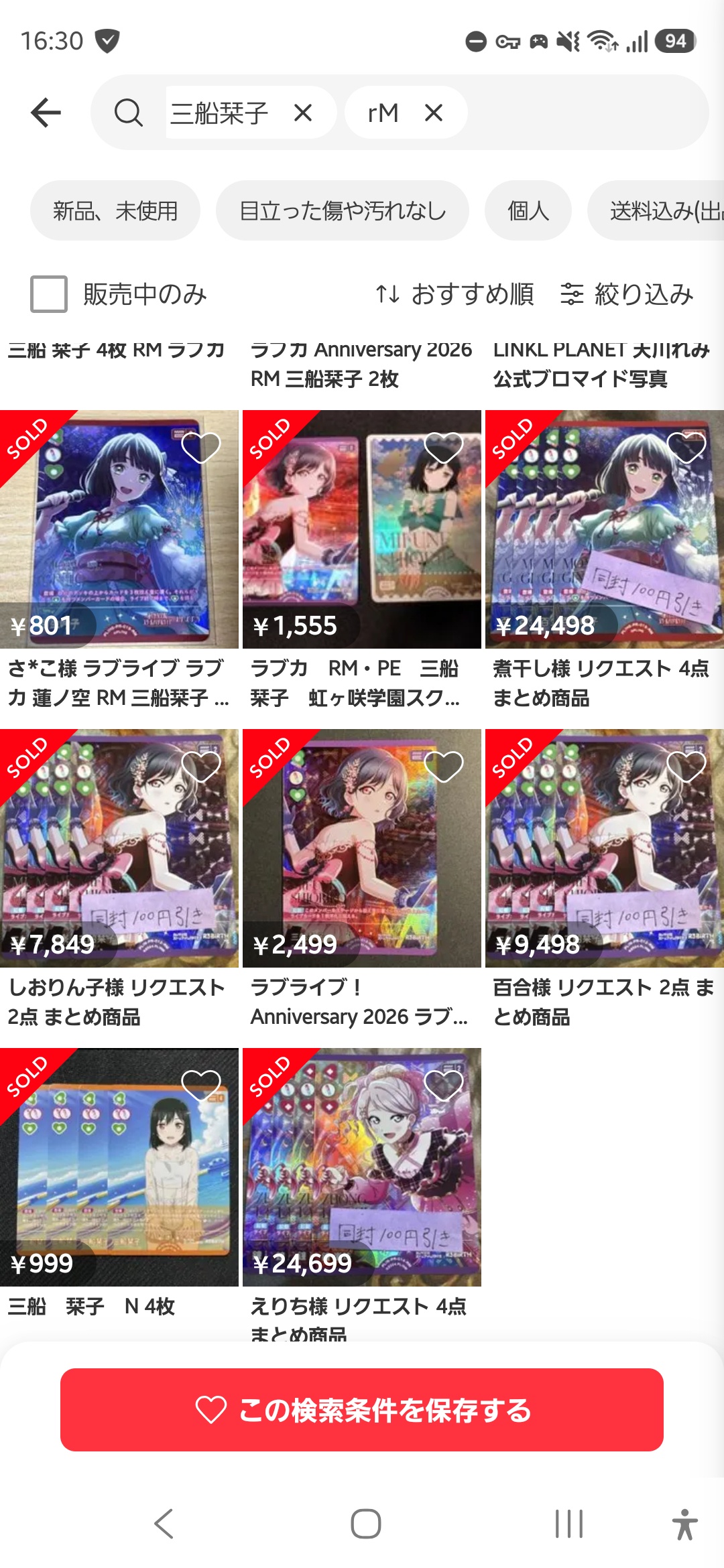Check the 販売中のみ checkbox
The width and height of the screenshot is (724, 1568).
click(49, 294)
